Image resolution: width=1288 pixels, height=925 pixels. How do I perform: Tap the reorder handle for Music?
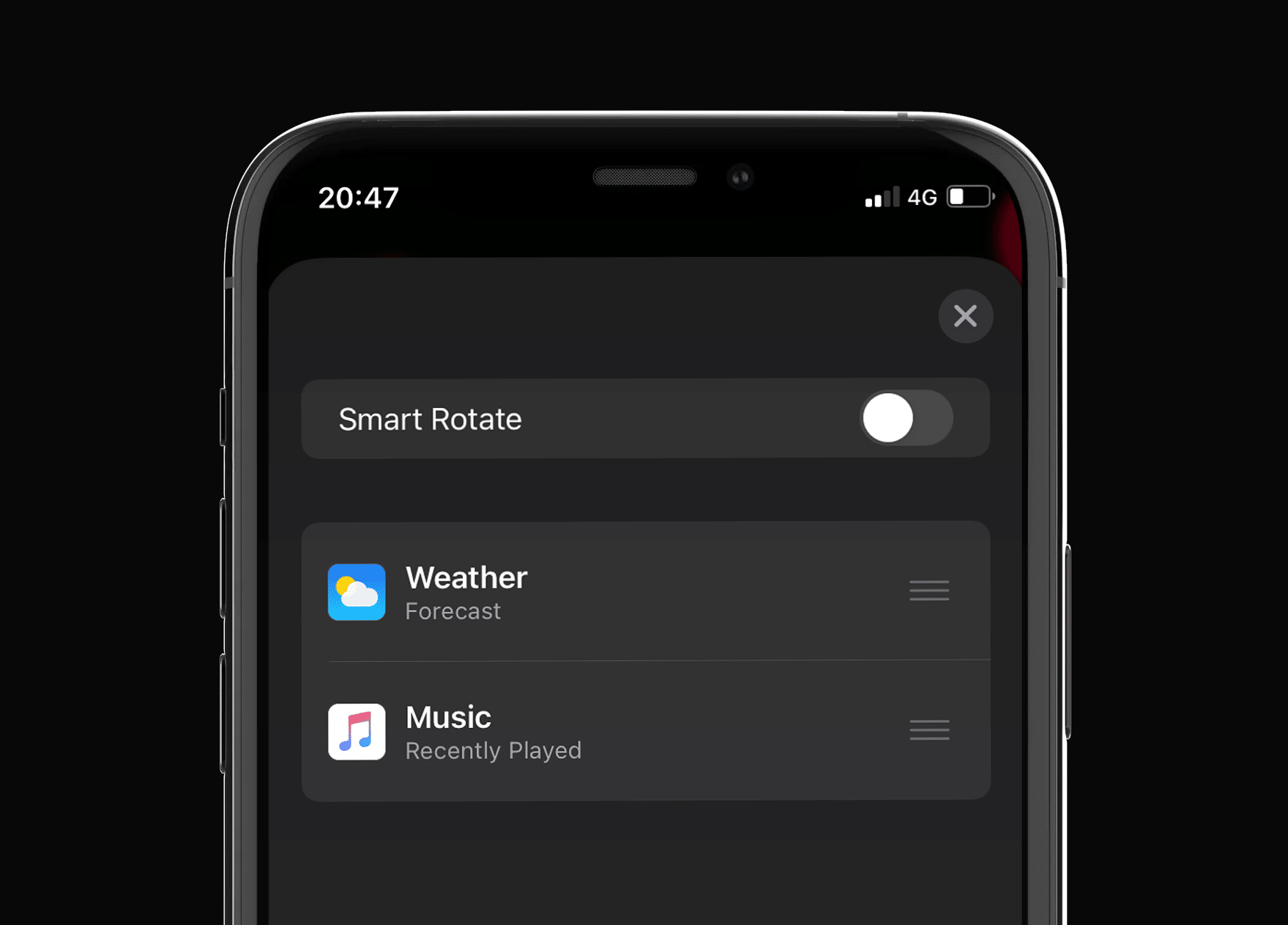(x=929, y=730)
